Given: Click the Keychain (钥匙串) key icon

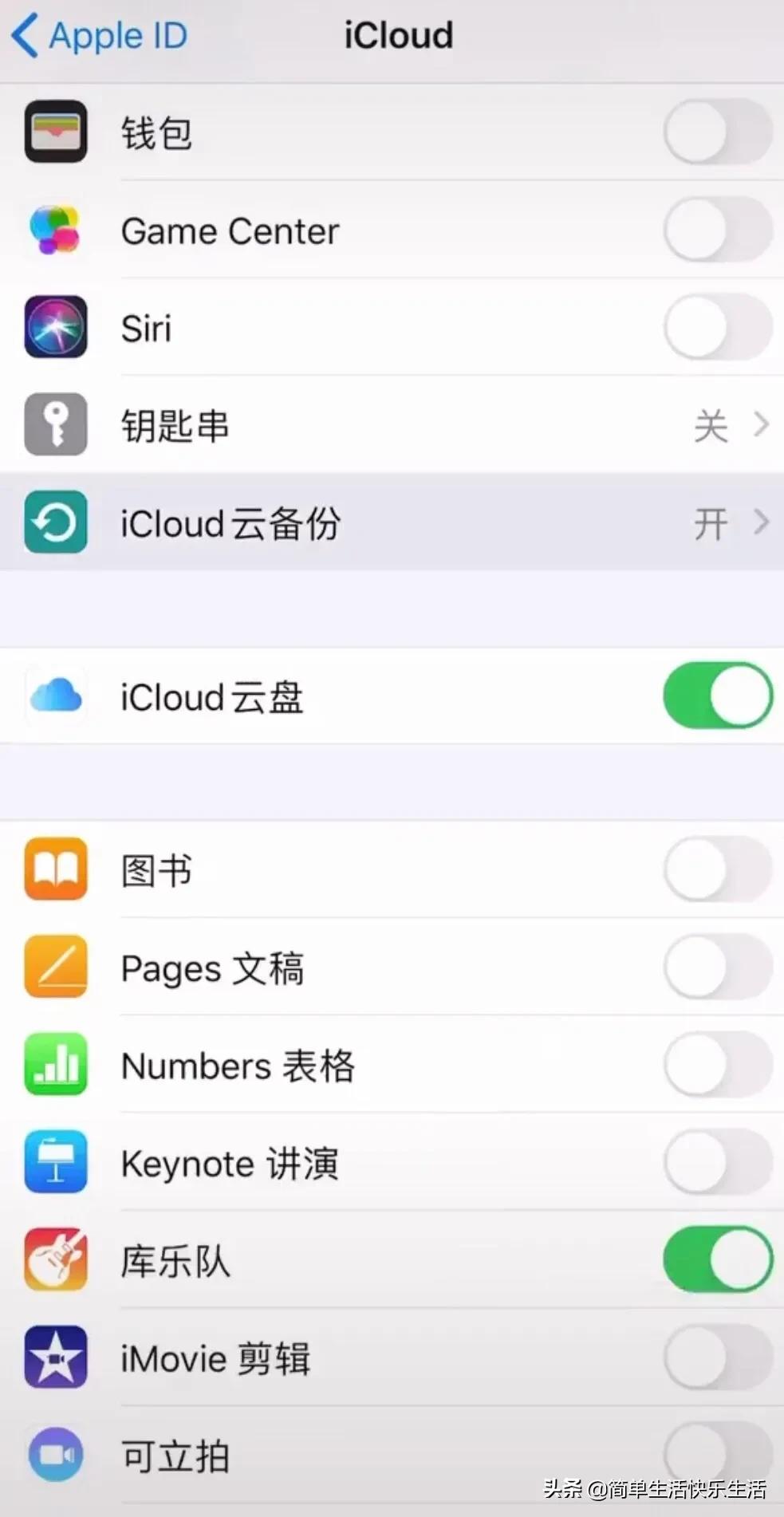Looking at the screenshot, I should pyautogui.click(x=55, y=425).
